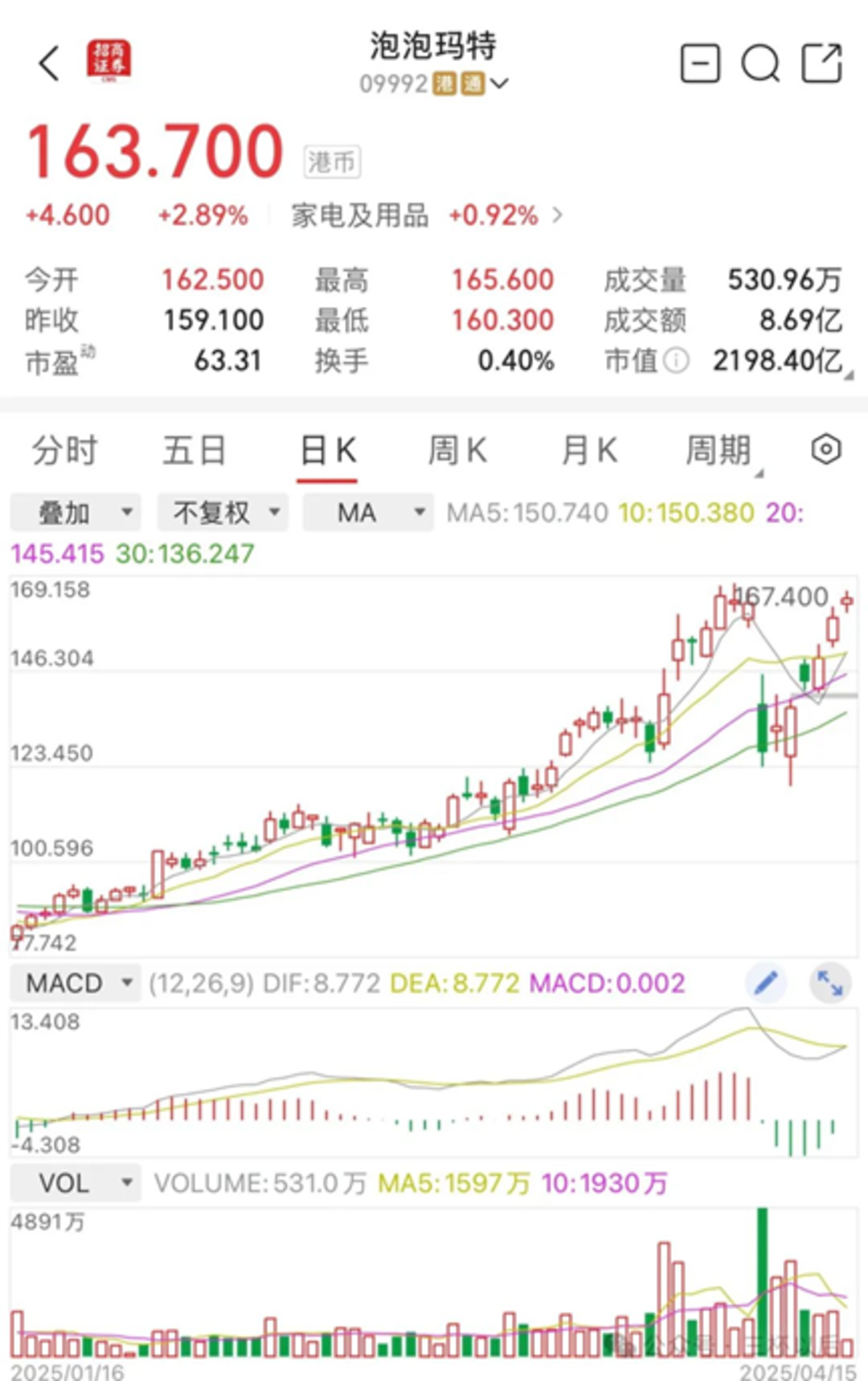This screenshot has height=1381, width=868.
Task: Change the VOL indicator dropdown
Action: coord(76,1182)
